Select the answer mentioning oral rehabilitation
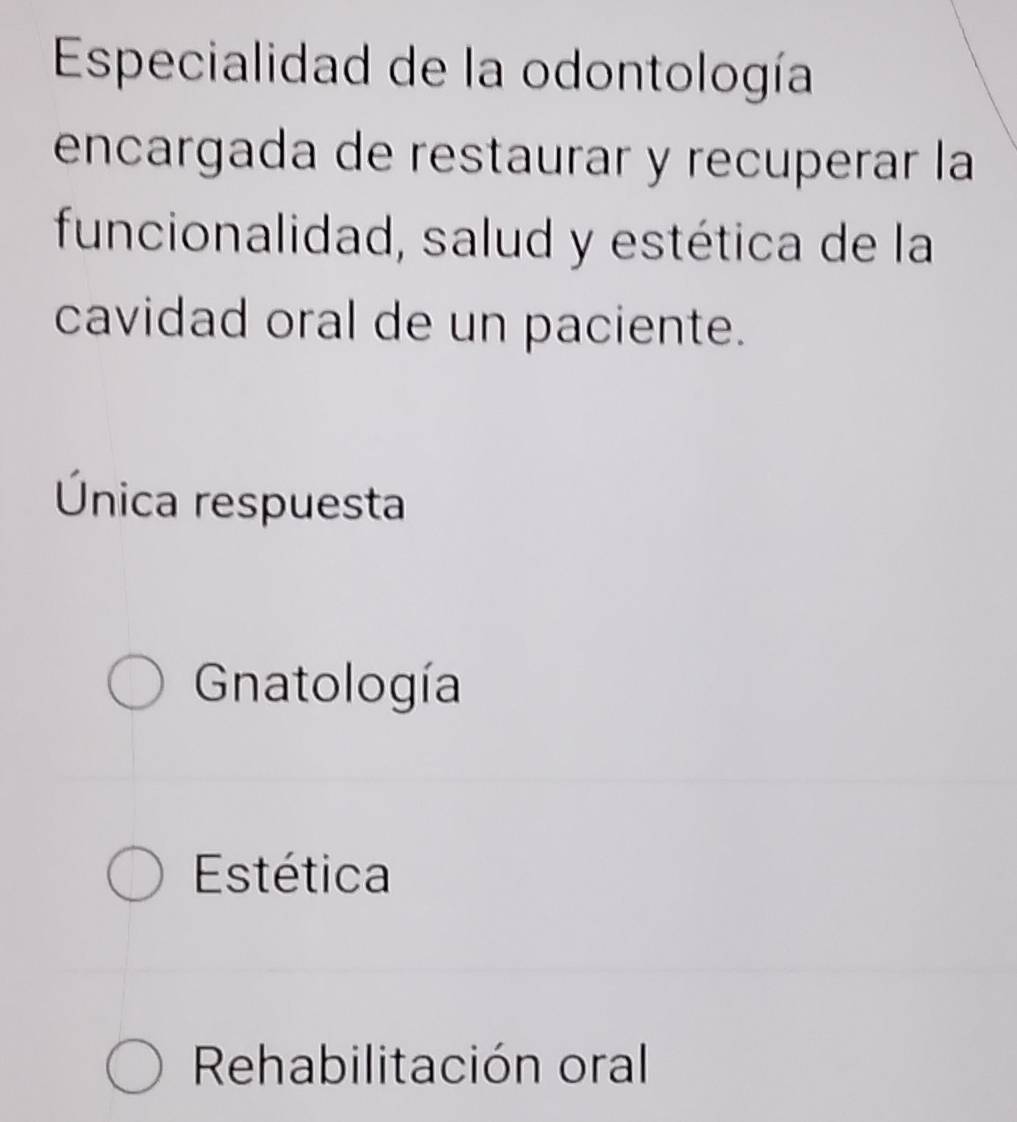This screenshot has width=1017, height=1122. [418, 1068]
